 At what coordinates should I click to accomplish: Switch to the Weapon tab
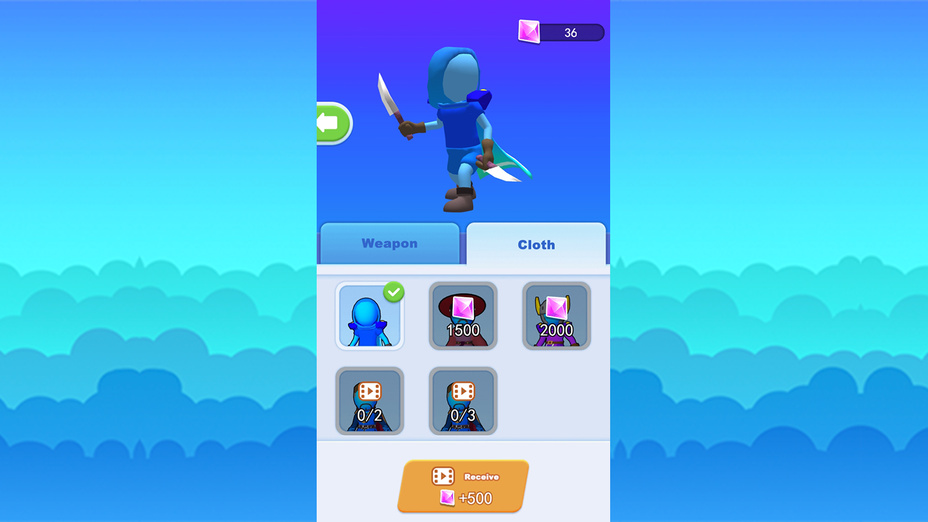(x=390, y=244)
